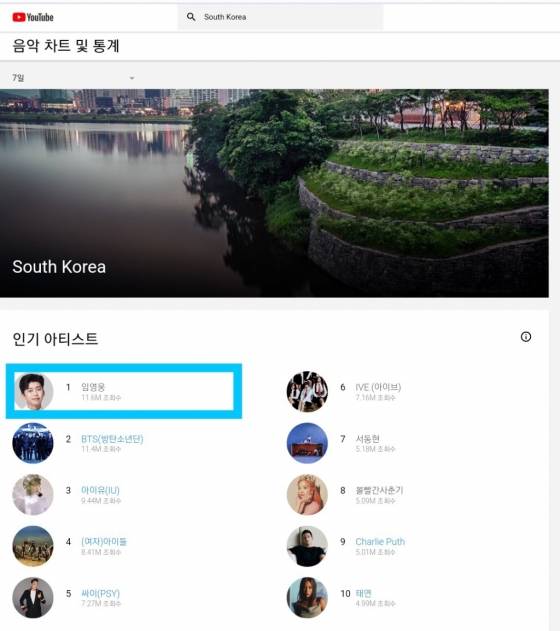Open artist 임영웅 ranked first
The height and width of the screenshot is (631, 560).
click(93, 387)
